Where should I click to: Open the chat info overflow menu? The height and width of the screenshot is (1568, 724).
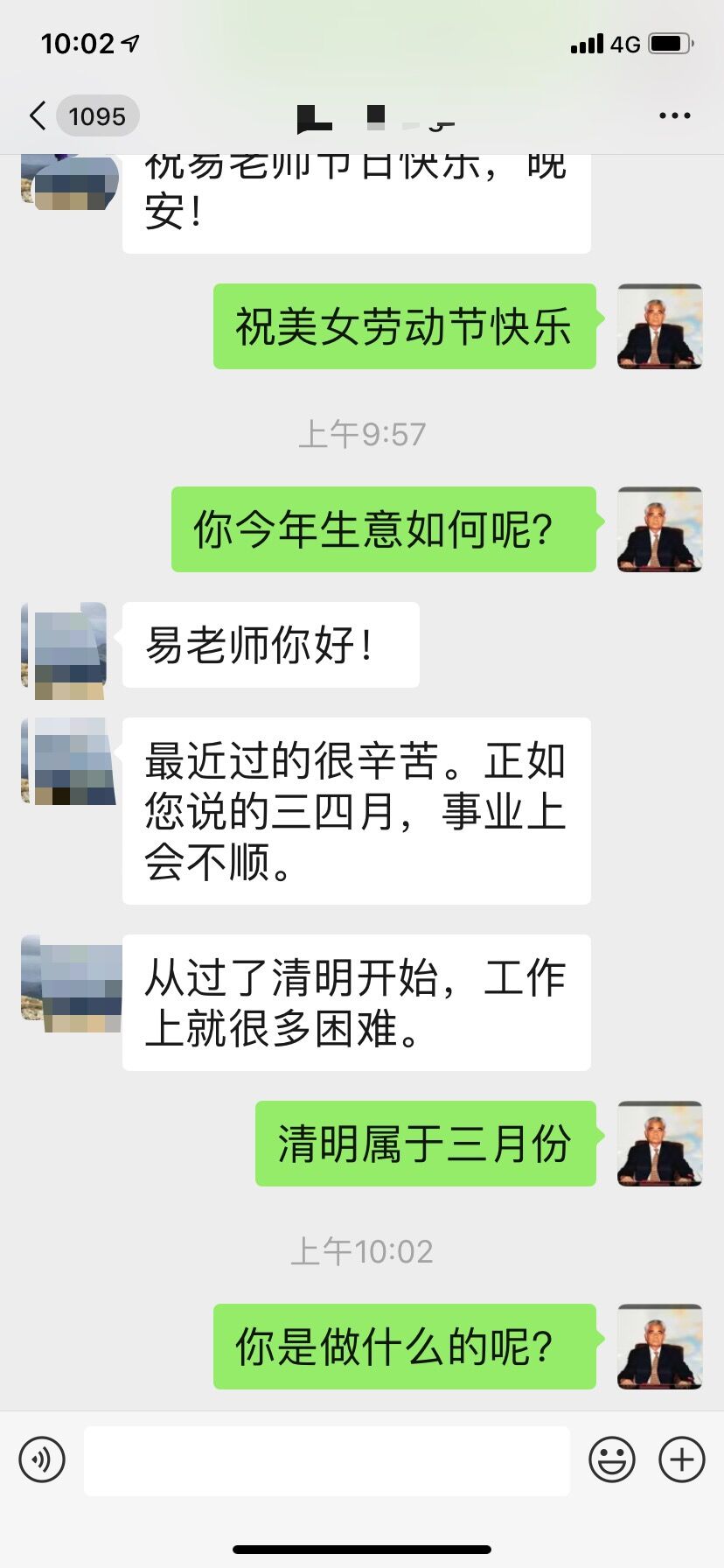[x=674, y=115]
